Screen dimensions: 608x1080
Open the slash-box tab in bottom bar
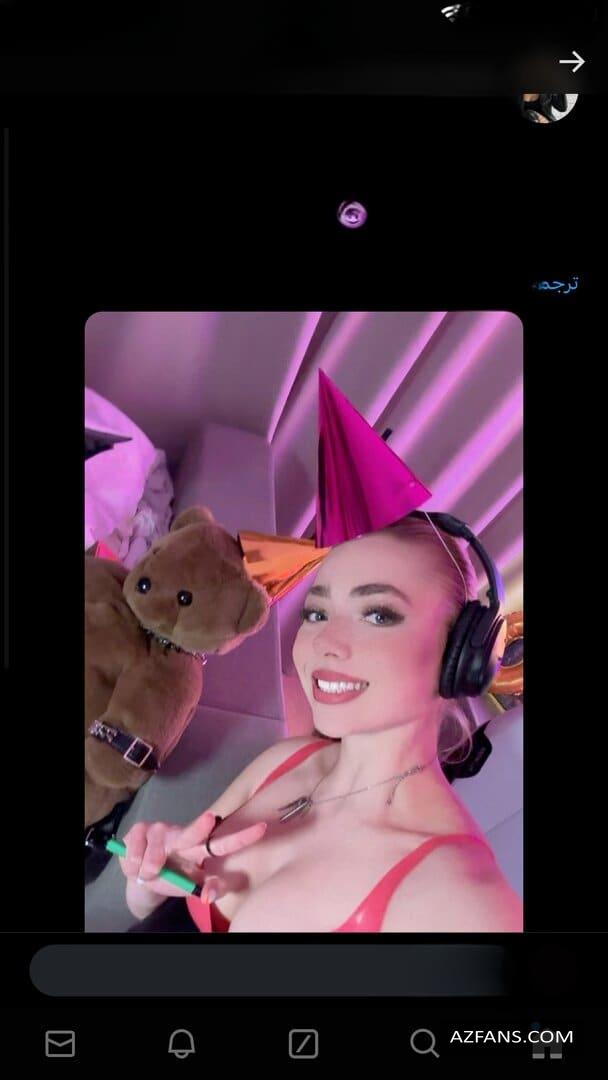304,1043
